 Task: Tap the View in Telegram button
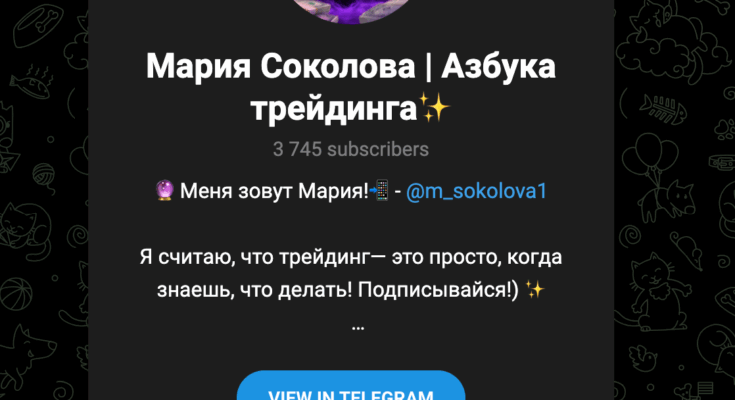pyautogui.click(x=351, y=389)
